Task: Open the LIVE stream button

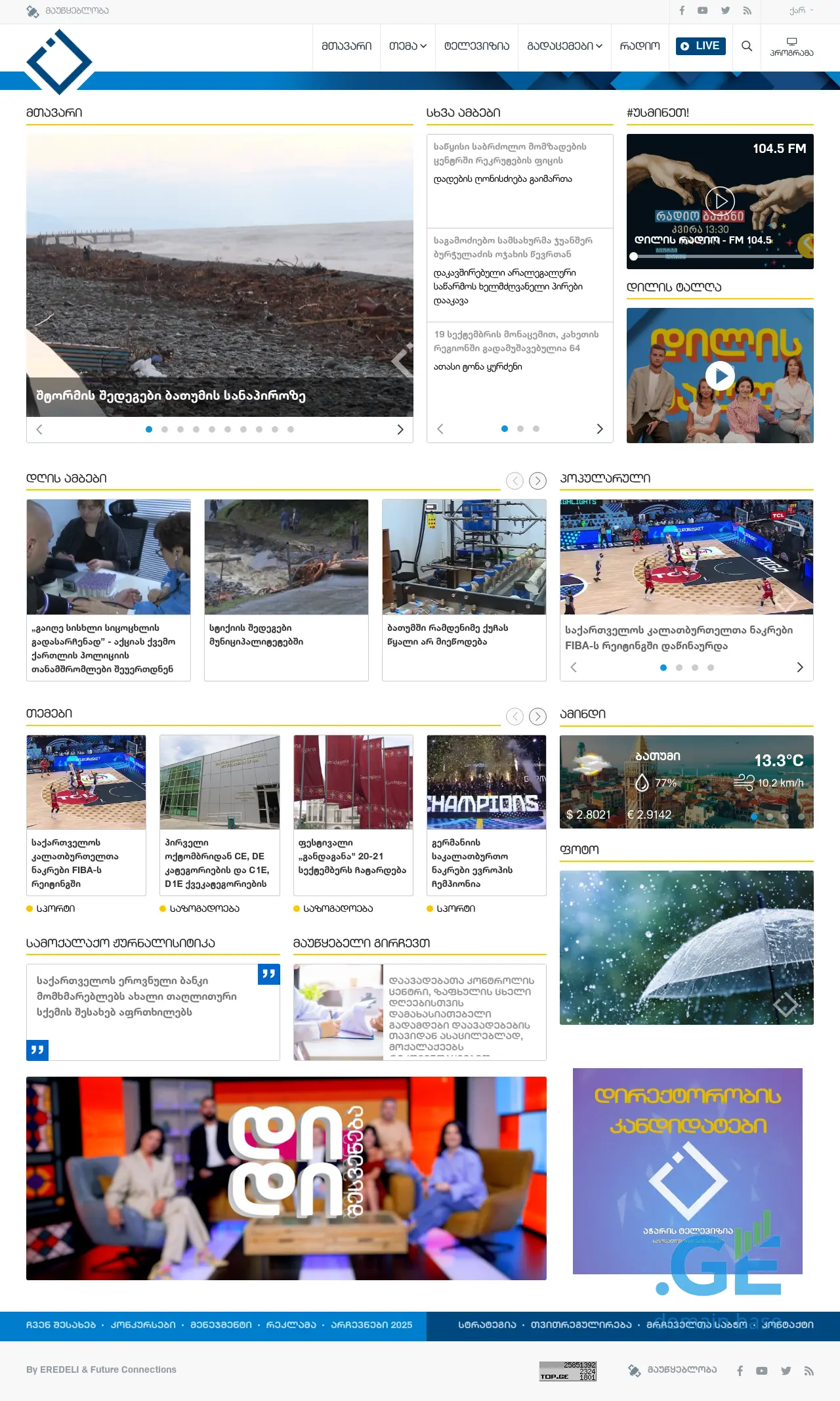Action: pos(700,46)
